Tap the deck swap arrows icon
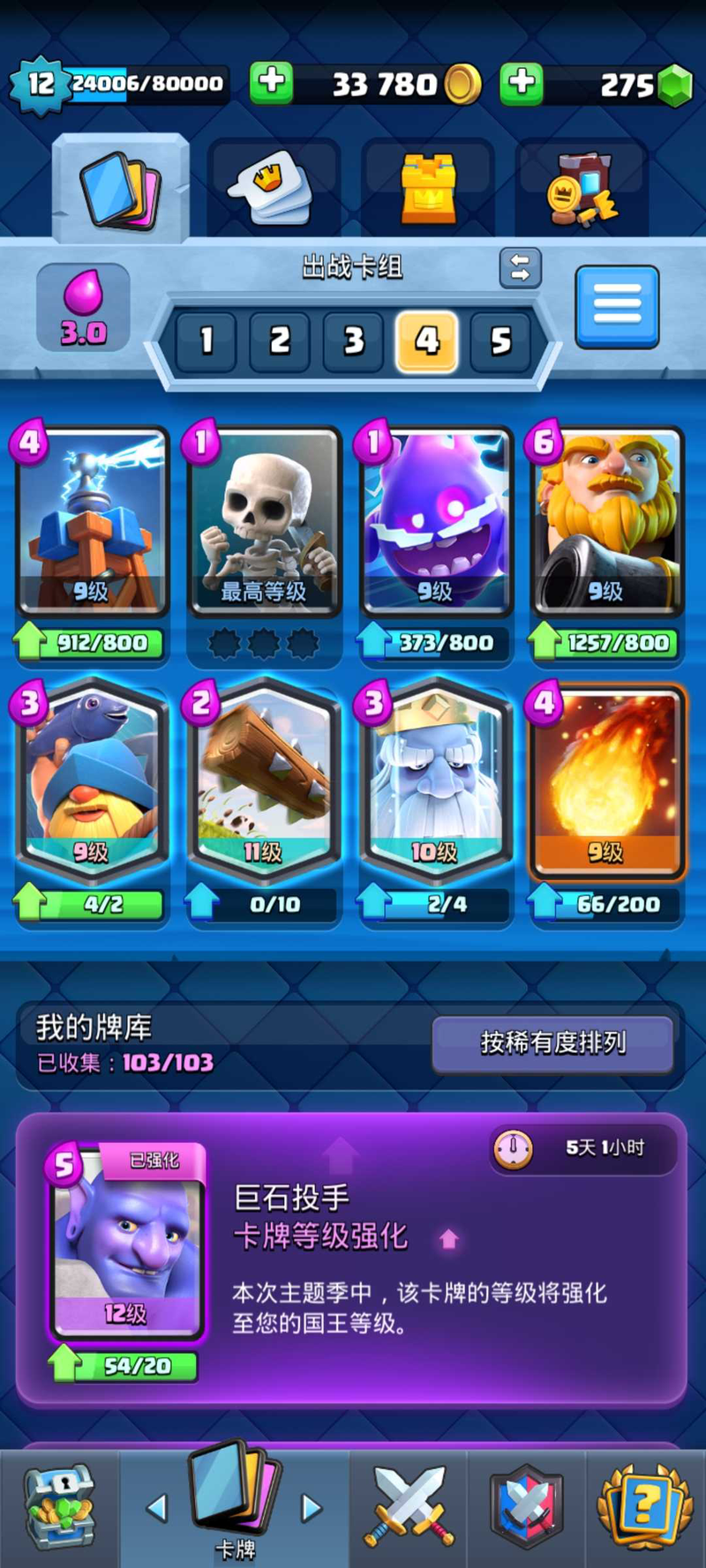The image size is (706, 1568). pos(520,267)
